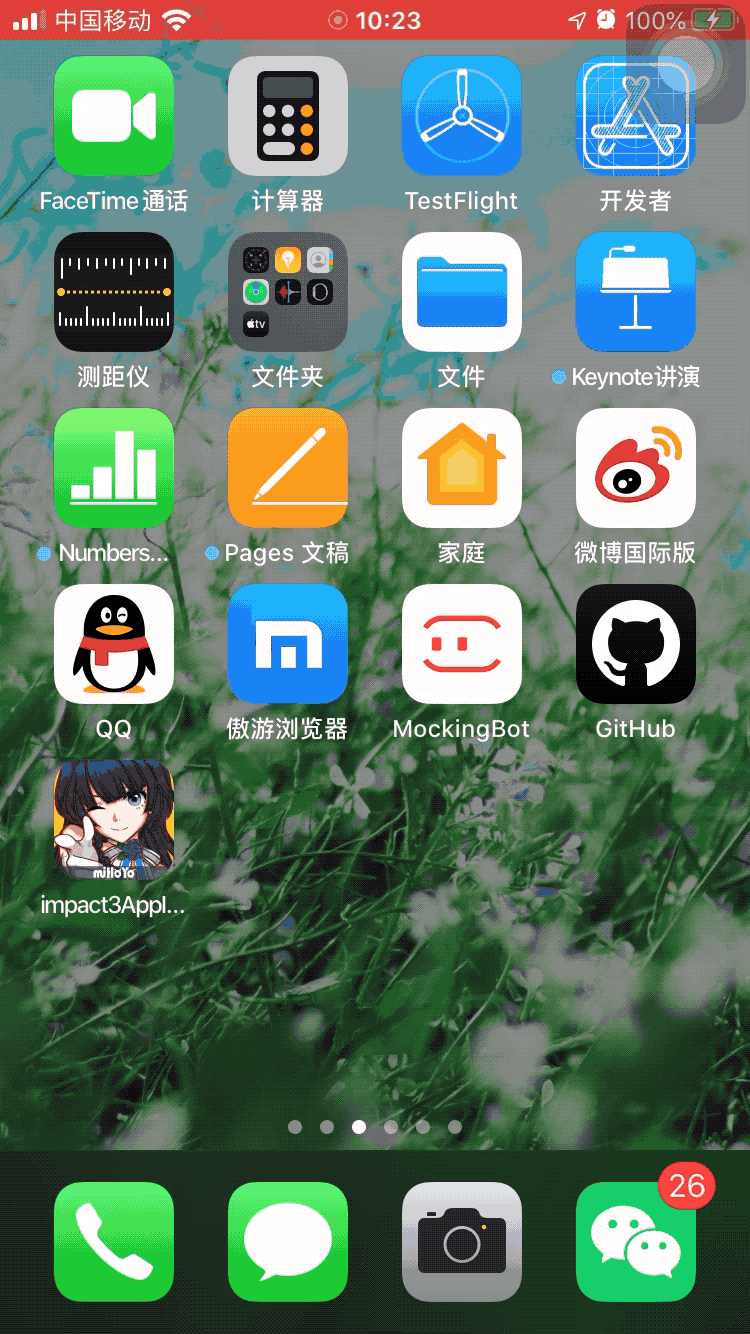
Task: Open the 文件夹 app folder
Action: (x=288, y=292)
